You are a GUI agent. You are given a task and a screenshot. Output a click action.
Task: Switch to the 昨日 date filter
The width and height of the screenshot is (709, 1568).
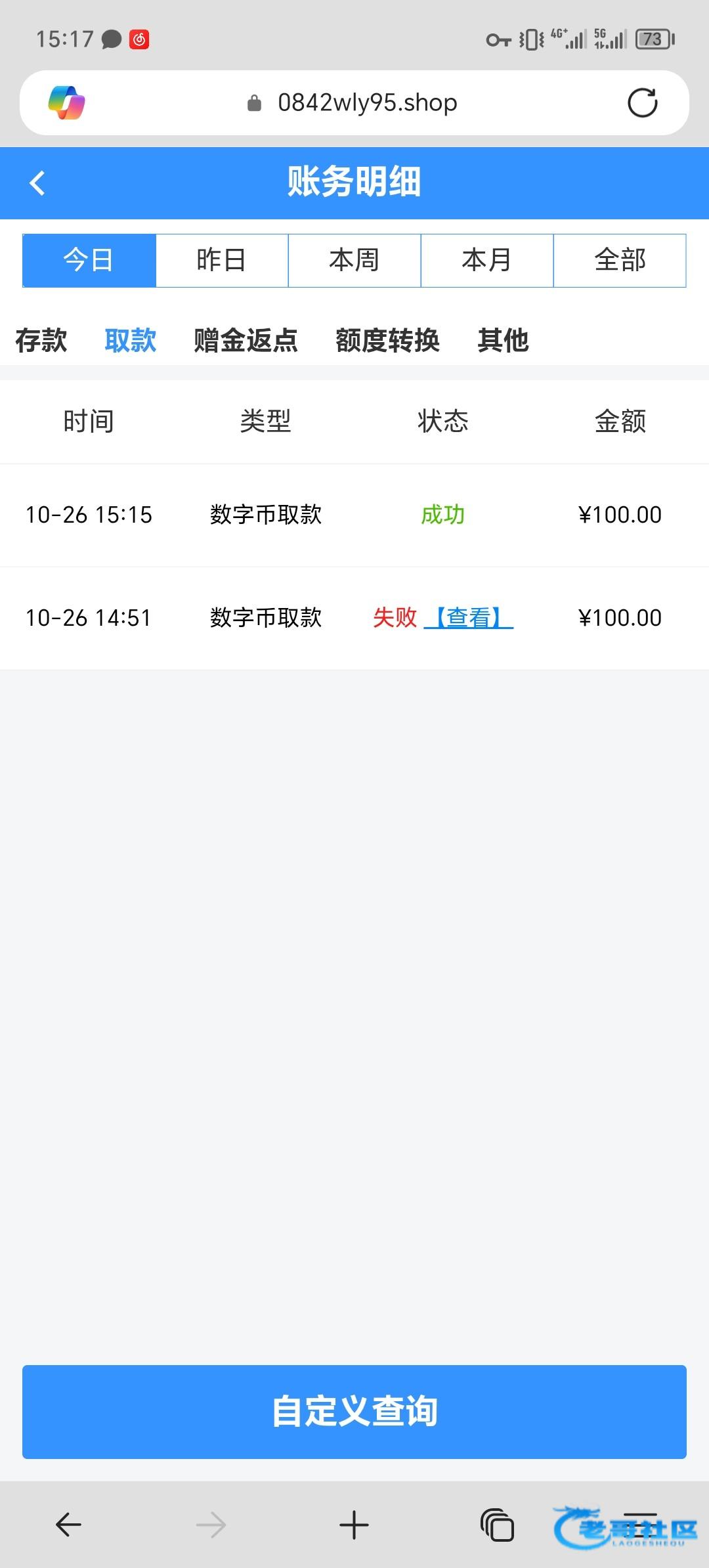222,261
